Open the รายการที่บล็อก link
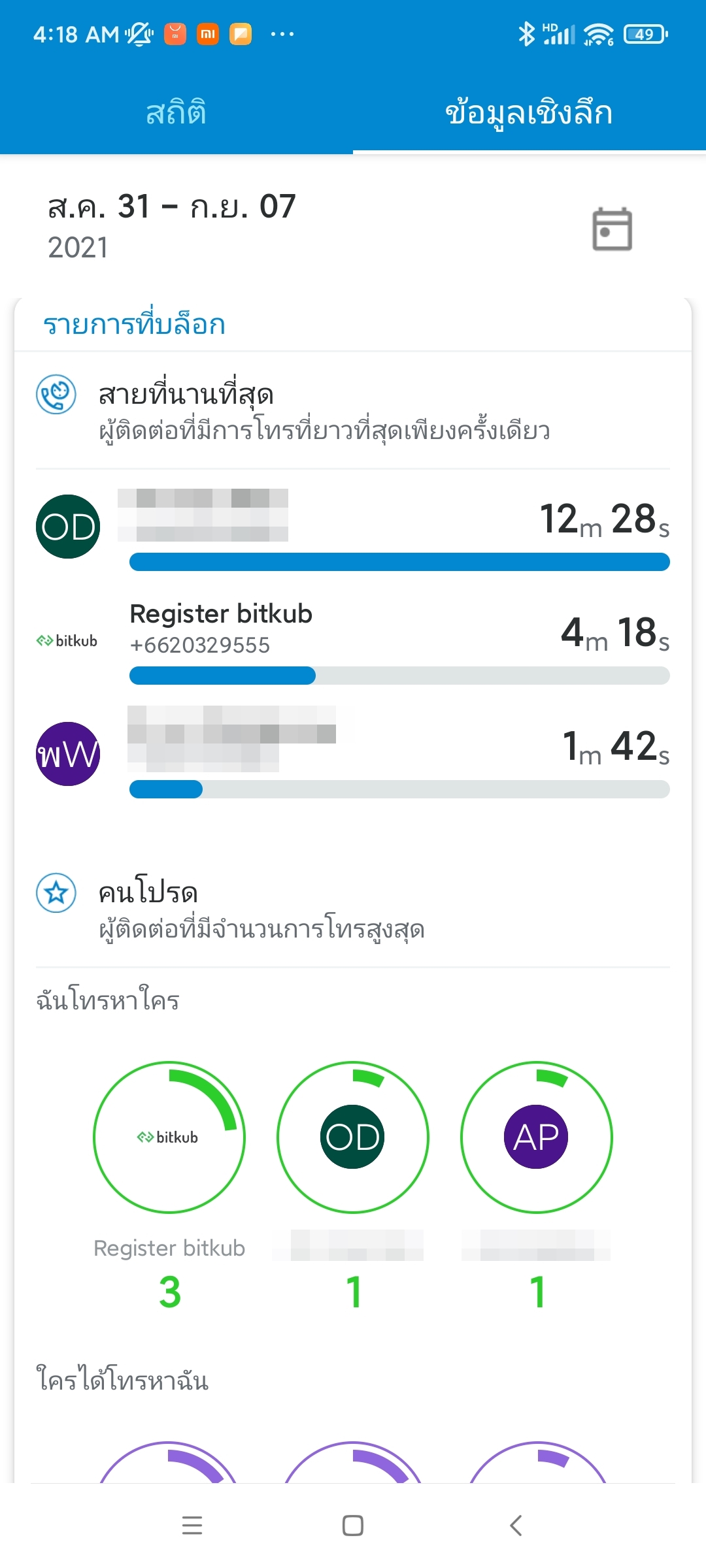 (x=135, y=325)
